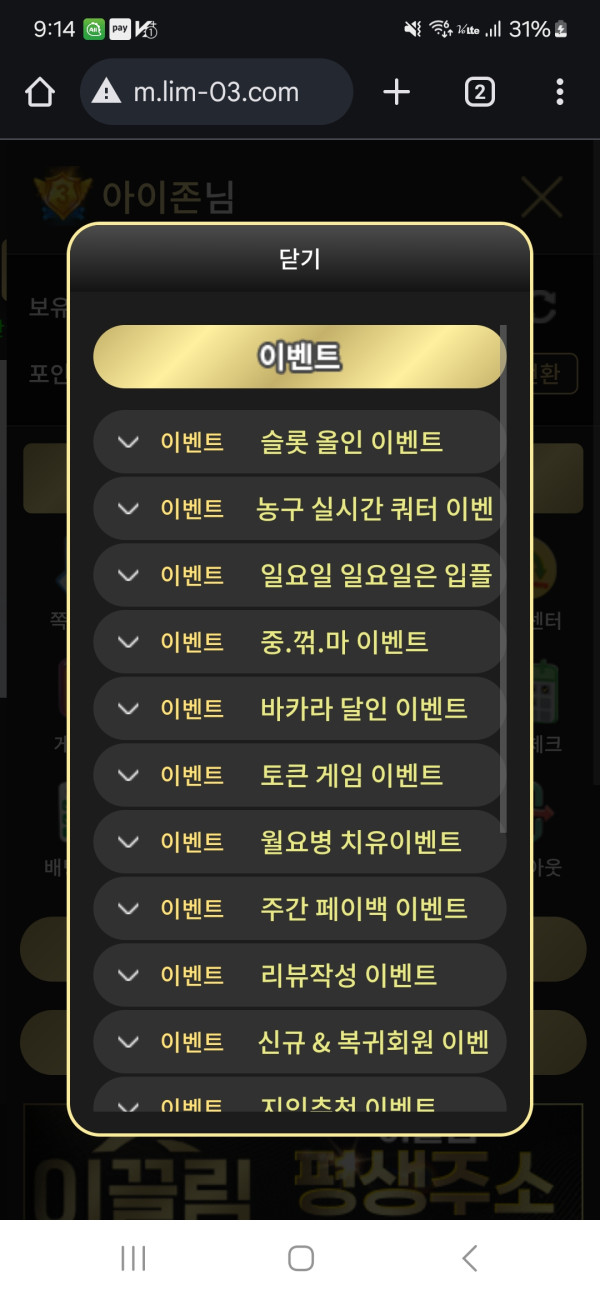Expand the 일요일 일요일은 입플 event row
The image size is (600, 1300).
point(299,575)
